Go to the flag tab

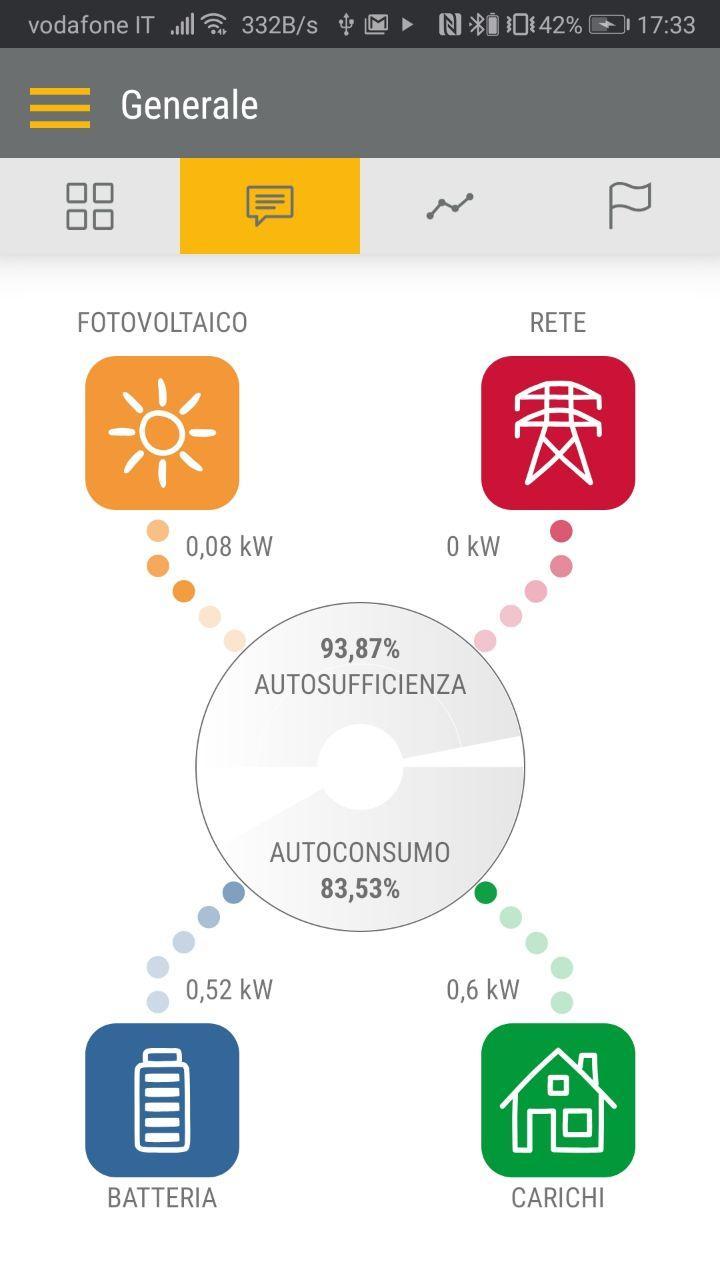pyautogui.click(x=630, y=206)
